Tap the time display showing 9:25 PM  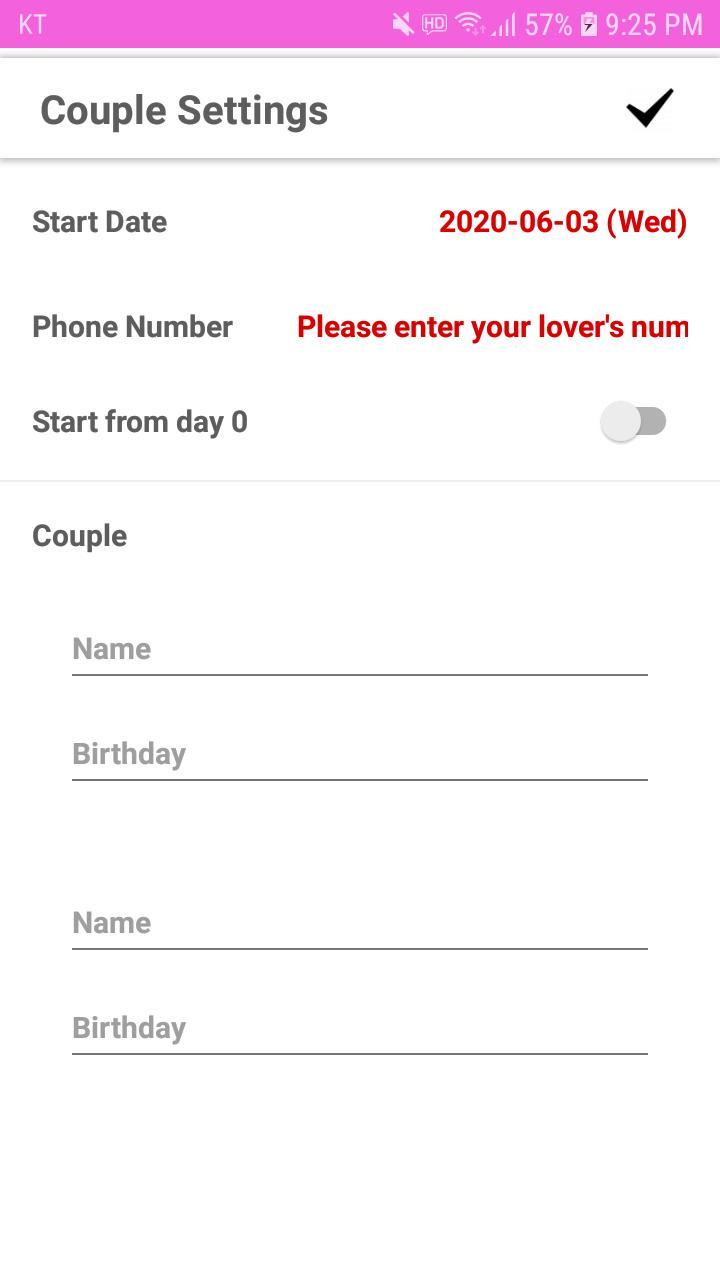[x=650, y=25]
